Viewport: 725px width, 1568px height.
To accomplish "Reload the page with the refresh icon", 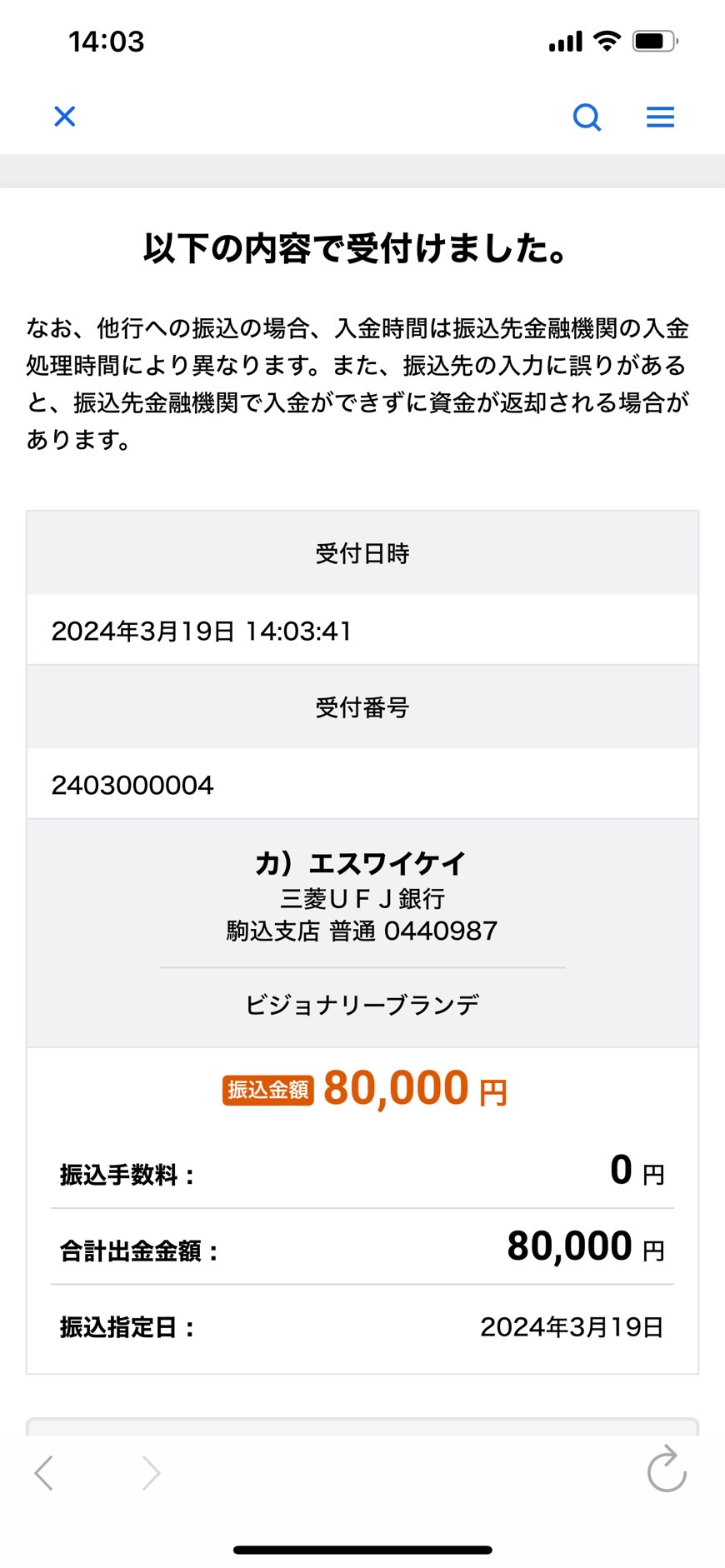I will (667, 1469).
